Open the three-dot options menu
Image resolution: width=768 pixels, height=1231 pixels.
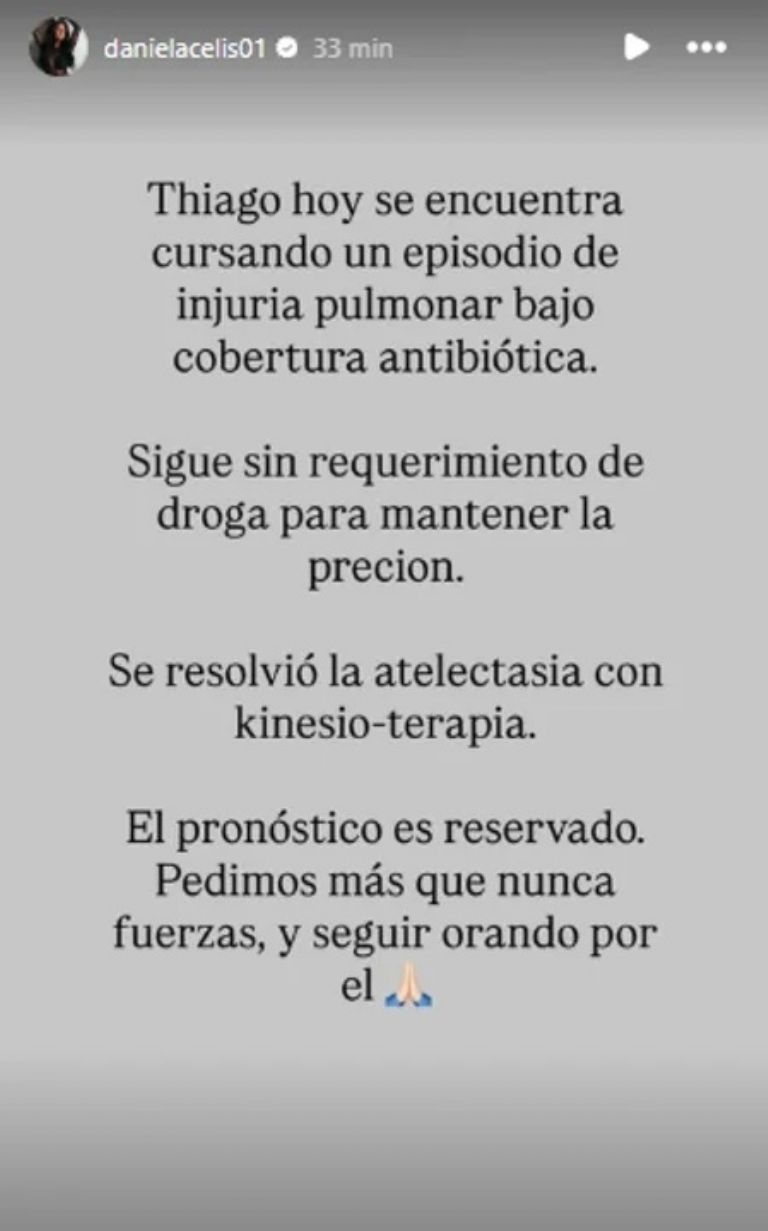(706, 47)
